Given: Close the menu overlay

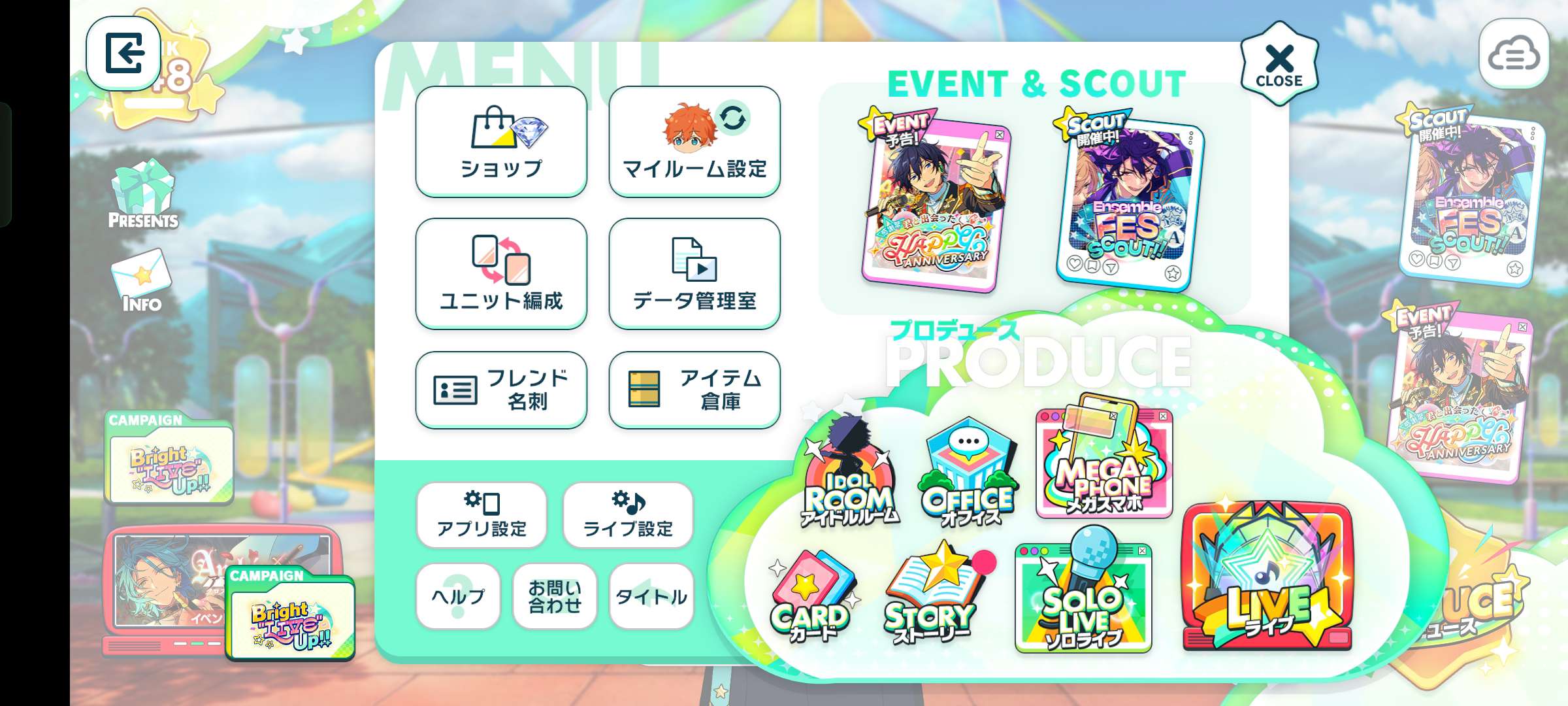Looking at the screenshot, I should 1279,64.
